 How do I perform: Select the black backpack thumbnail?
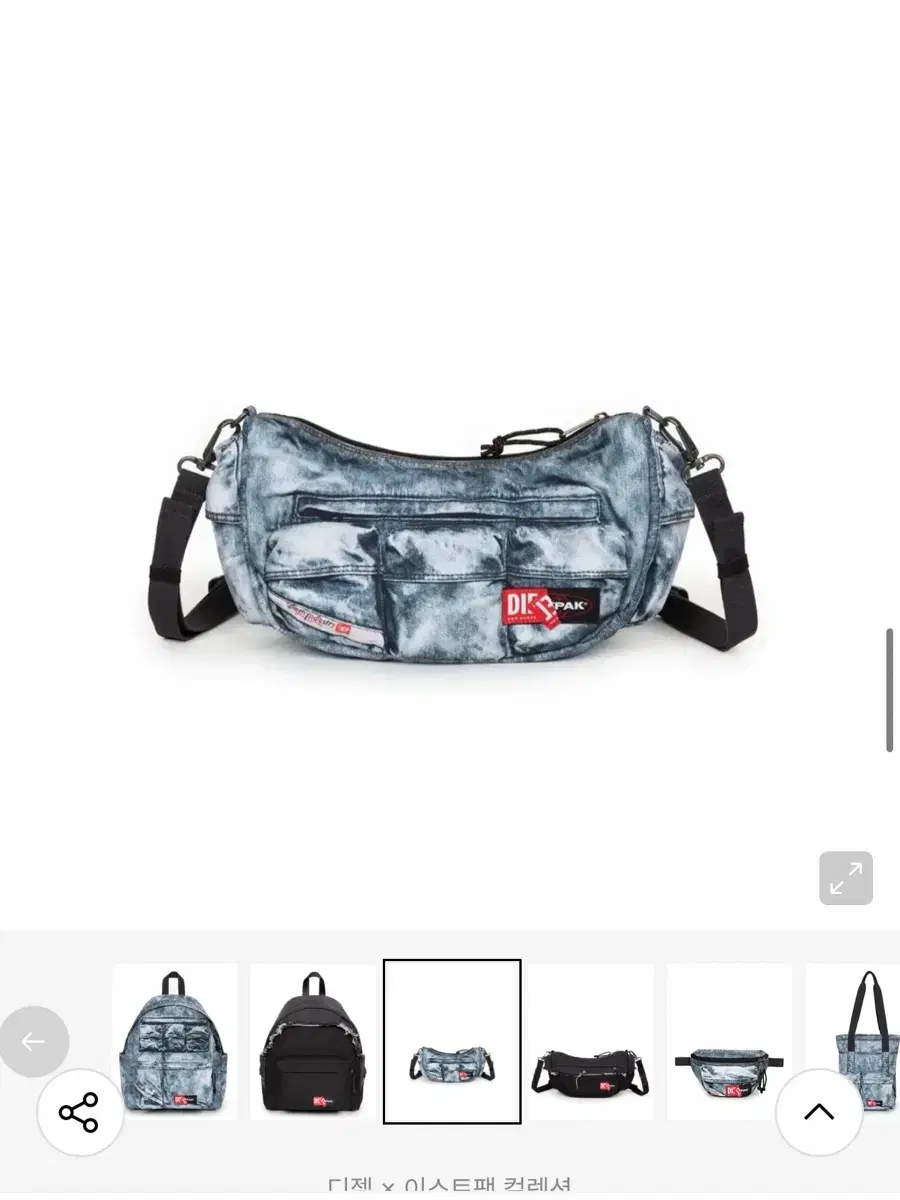click(311, 1040)
